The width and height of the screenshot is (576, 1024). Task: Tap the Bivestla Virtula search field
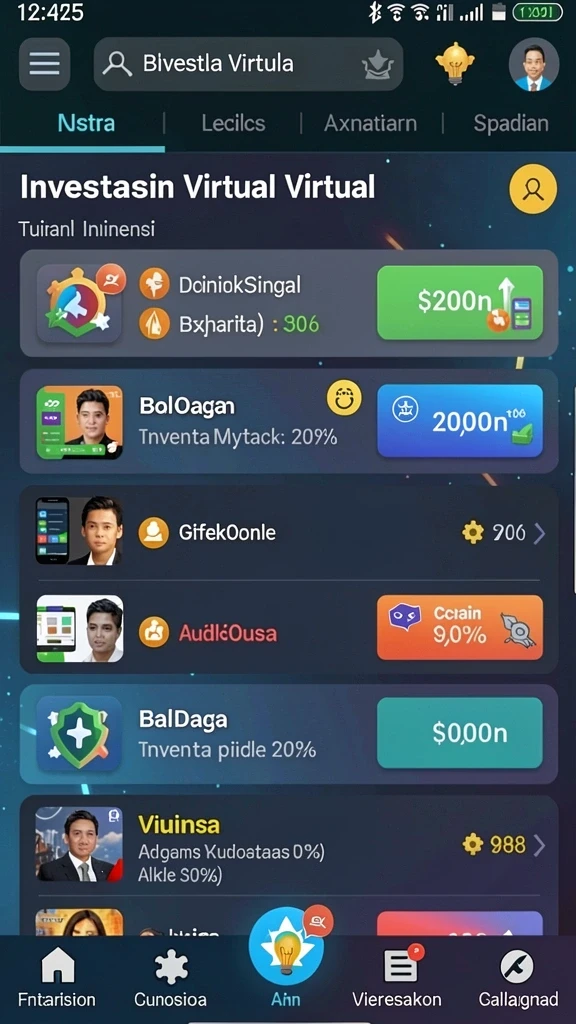click(248, 64)
